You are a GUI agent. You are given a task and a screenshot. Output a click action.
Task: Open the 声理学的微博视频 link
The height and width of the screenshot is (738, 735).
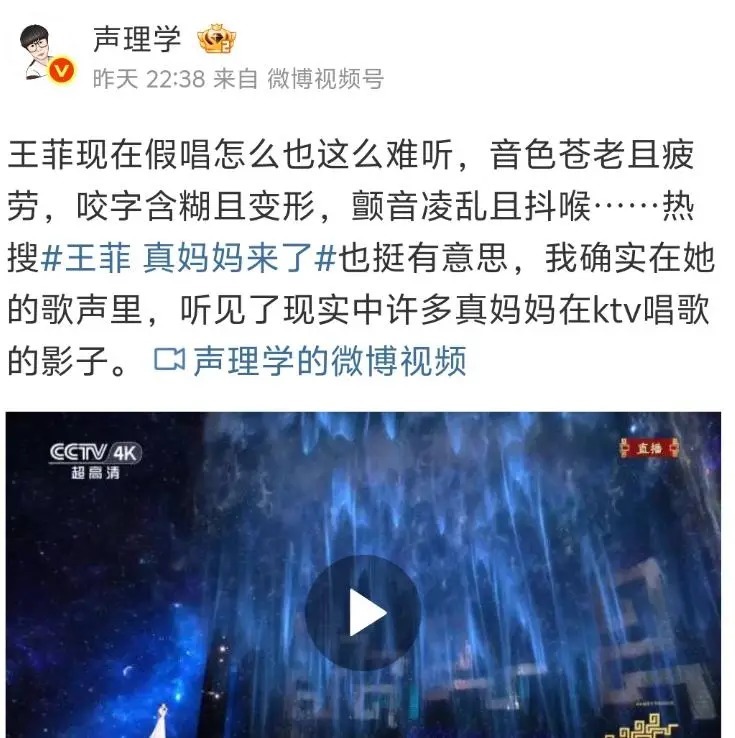tap(311, 361)
